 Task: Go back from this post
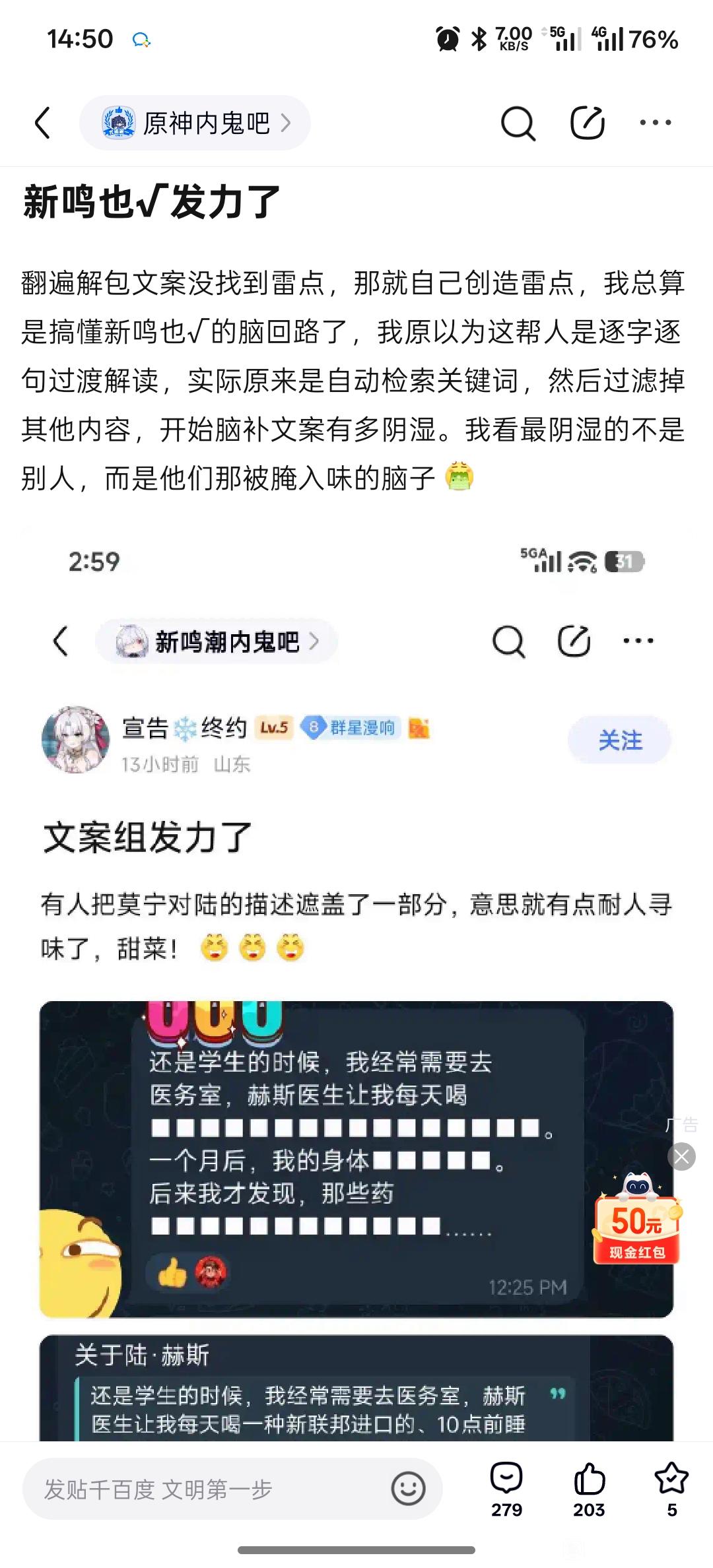pos(43,123)
